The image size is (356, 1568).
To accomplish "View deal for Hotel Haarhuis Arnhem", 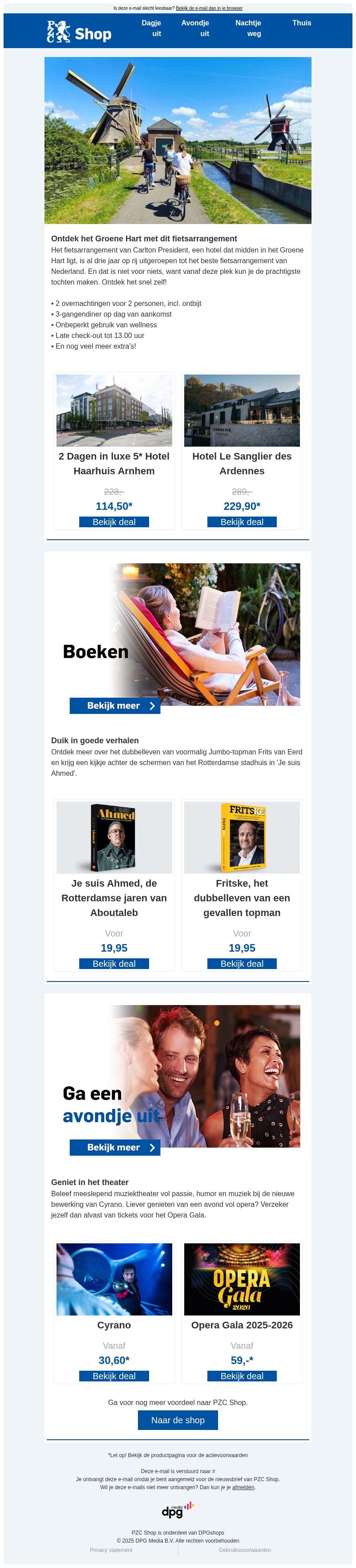I will (114, 521).
